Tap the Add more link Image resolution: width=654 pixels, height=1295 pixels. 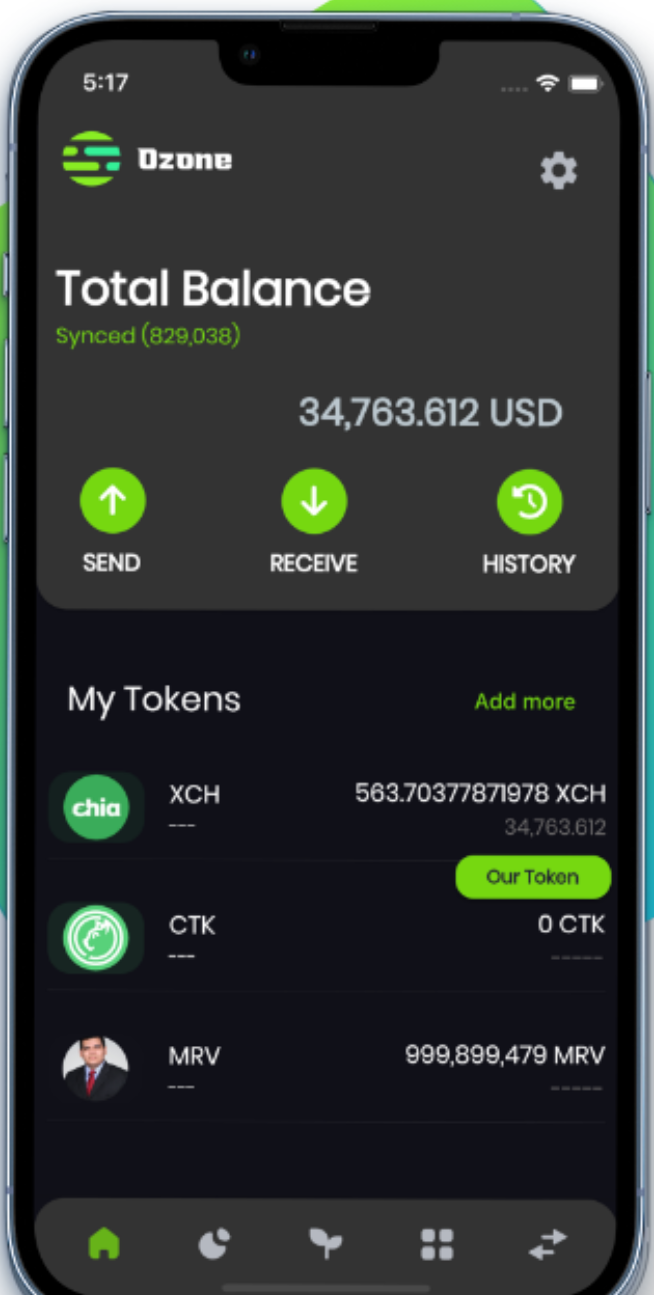tap(524, 701)
